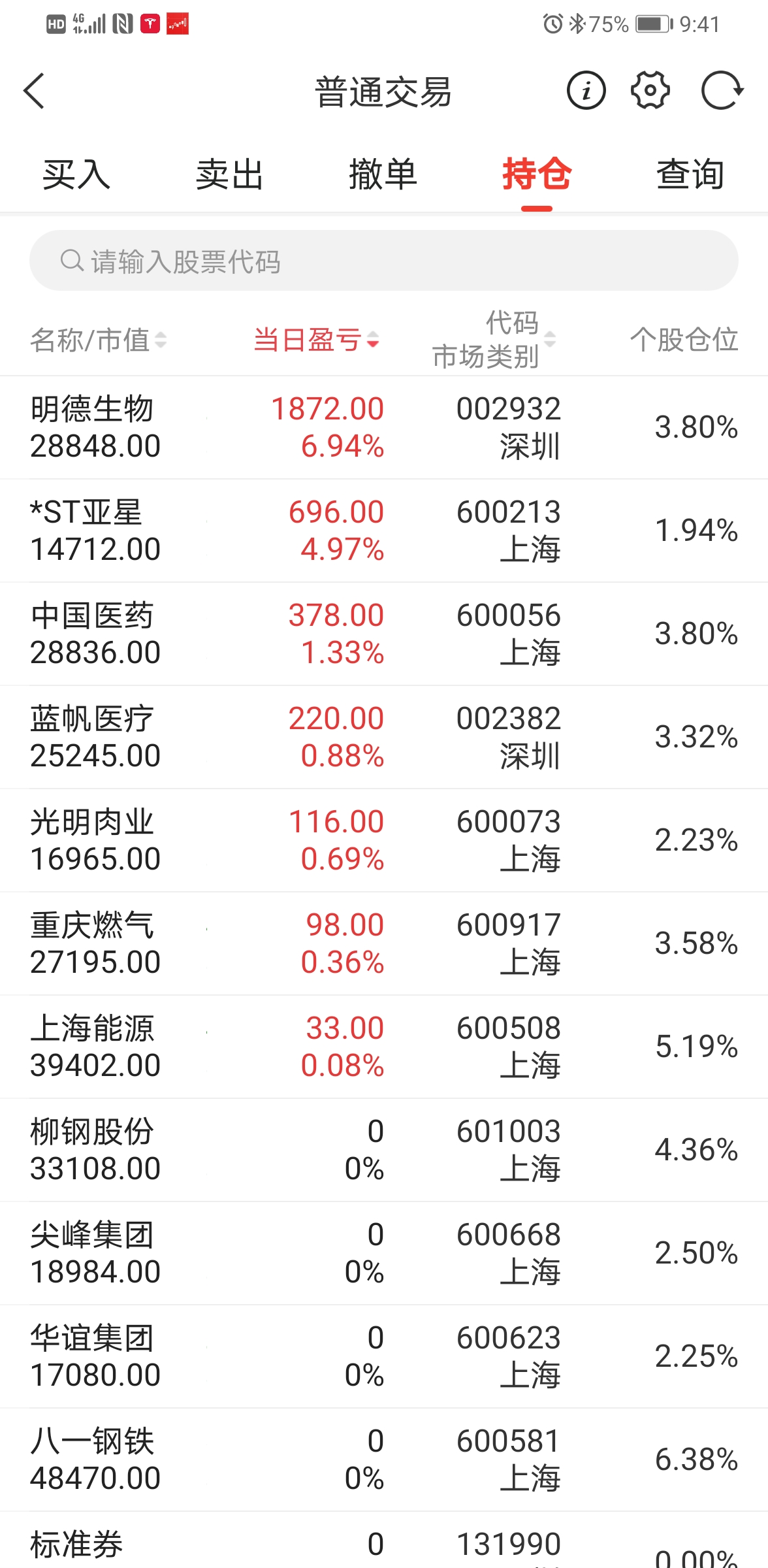Open the 柳钢股份 holding row
The image size is (768, 1568).
tap(383, 1150)
